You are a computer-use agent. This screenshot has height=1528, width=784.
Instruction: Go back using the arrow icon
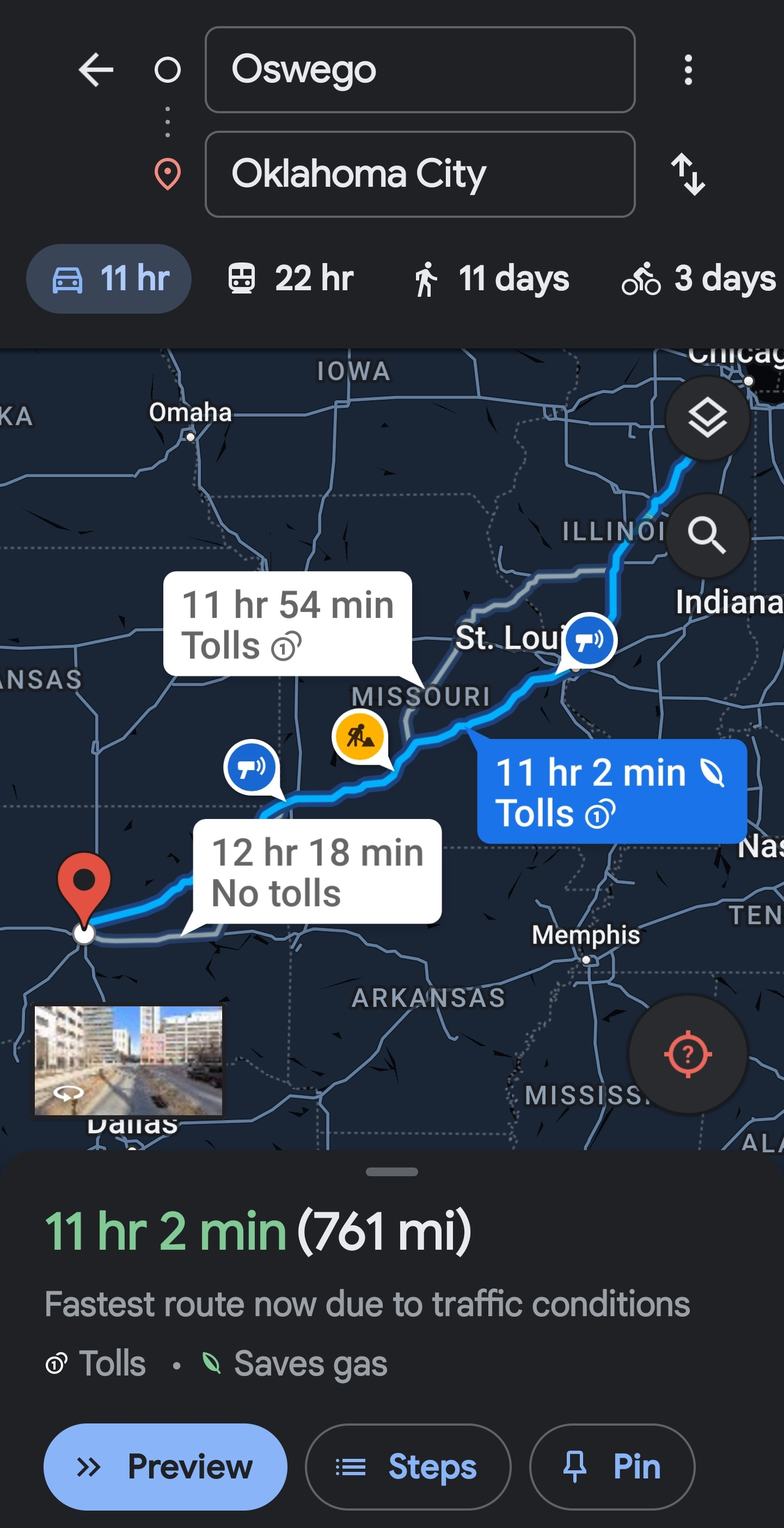point(96,70)
